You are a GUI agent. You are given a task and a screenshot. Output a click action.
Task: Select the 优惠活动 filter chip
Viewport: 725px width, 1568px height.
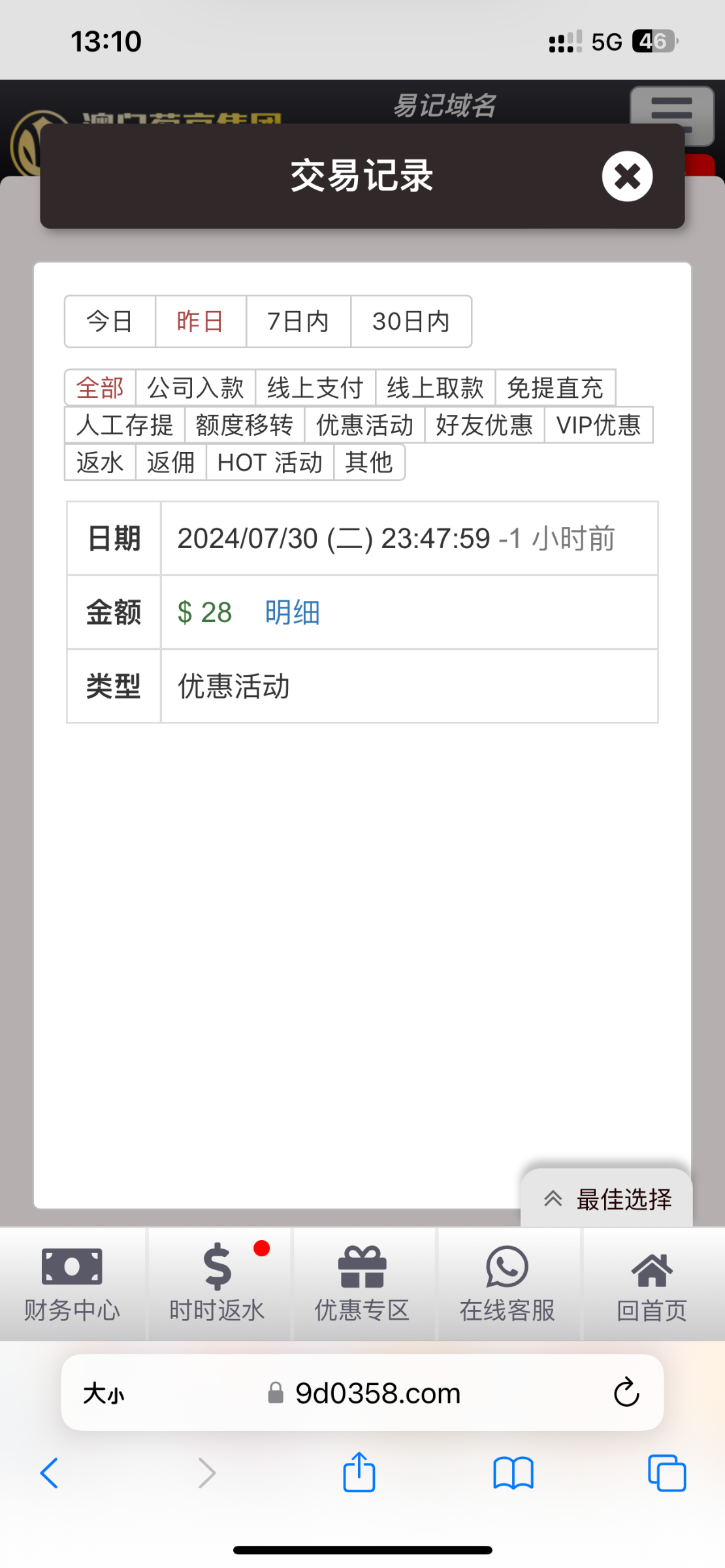(x=364, y=425)
